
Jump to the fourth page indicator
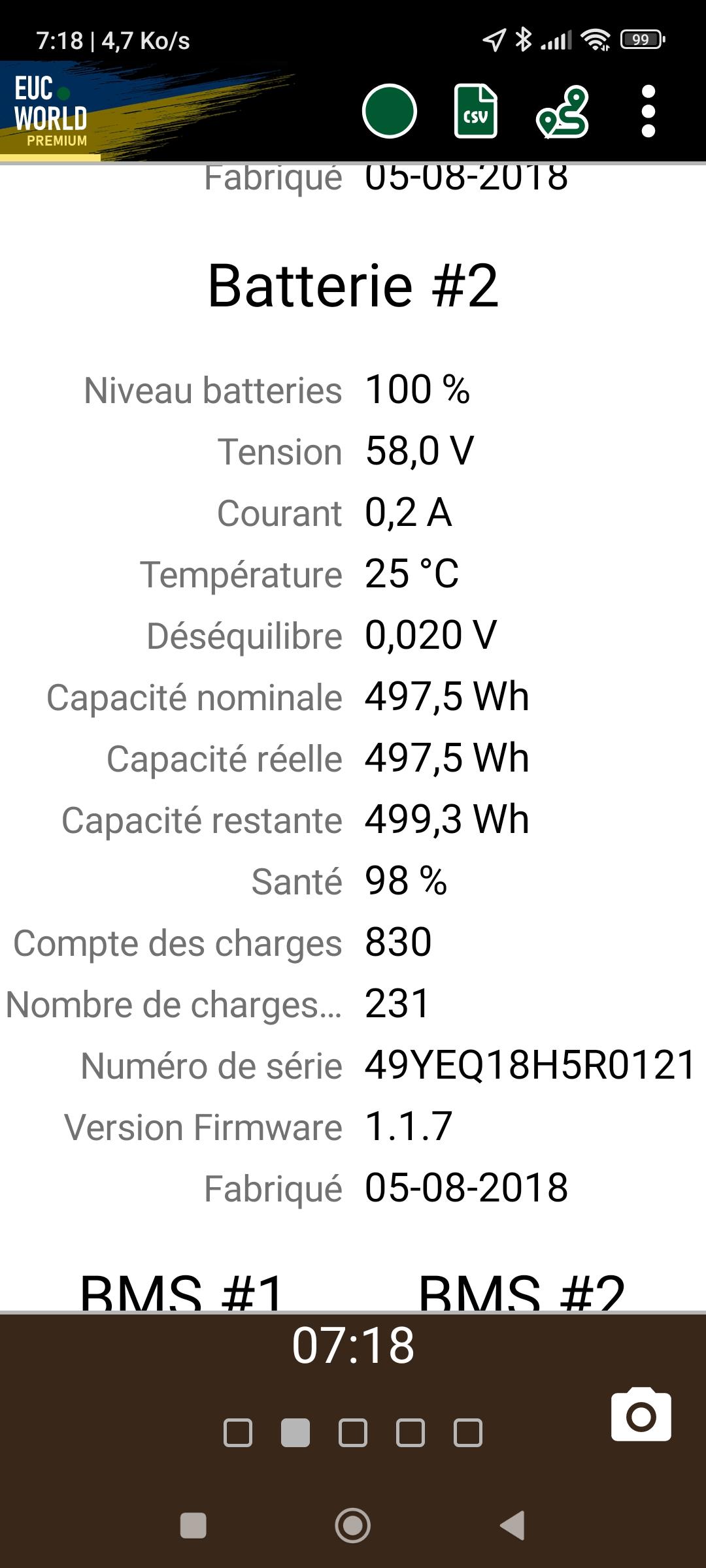tap(411, 1433)
